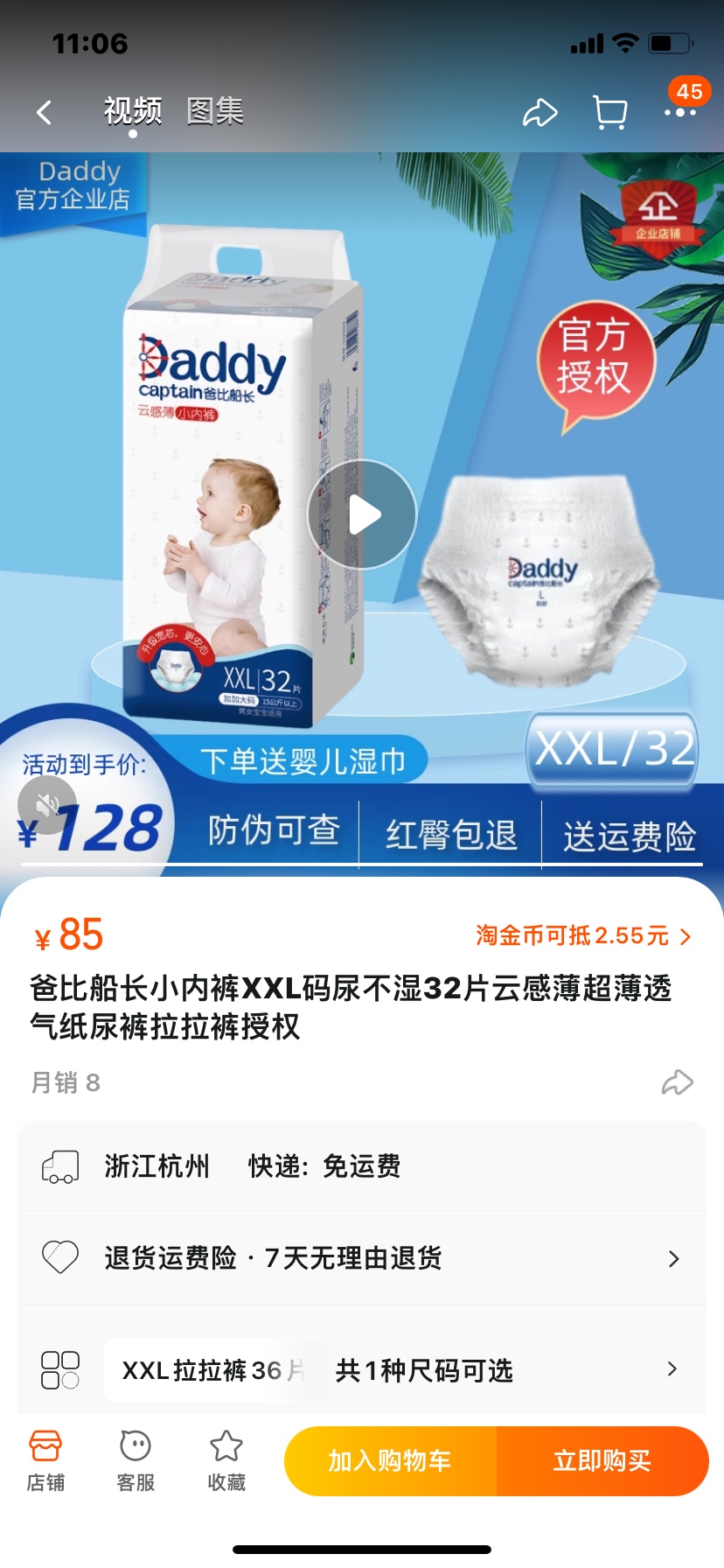Go back to the previous page
This screenshot has width=724, height=1568.
(x=45, y=112)
